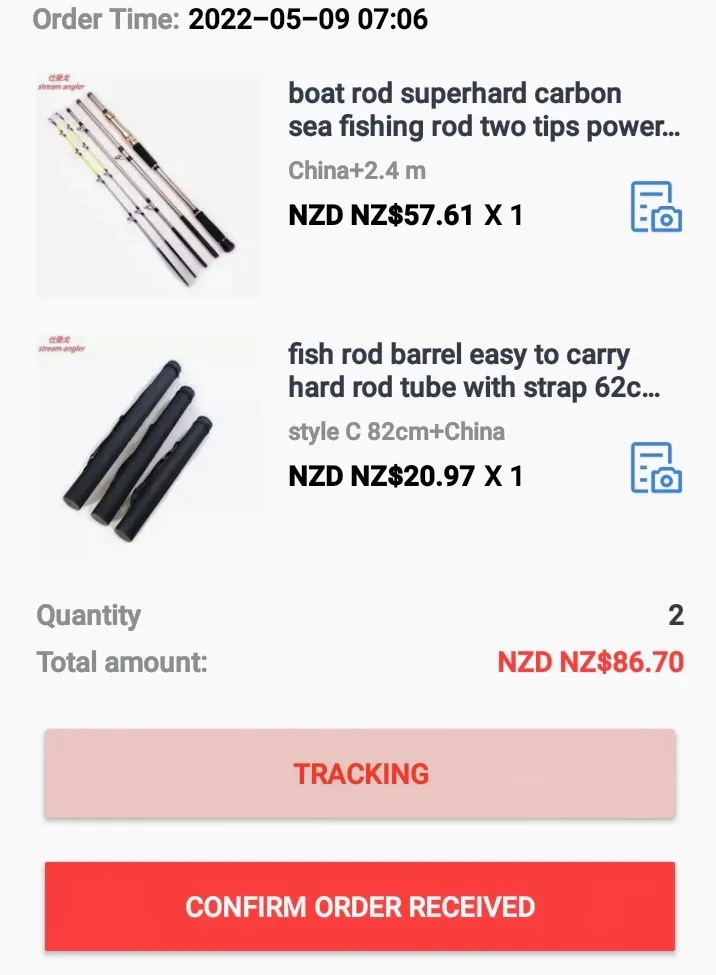Confirm order received
The image size is (716, 975).
[360, 907]
